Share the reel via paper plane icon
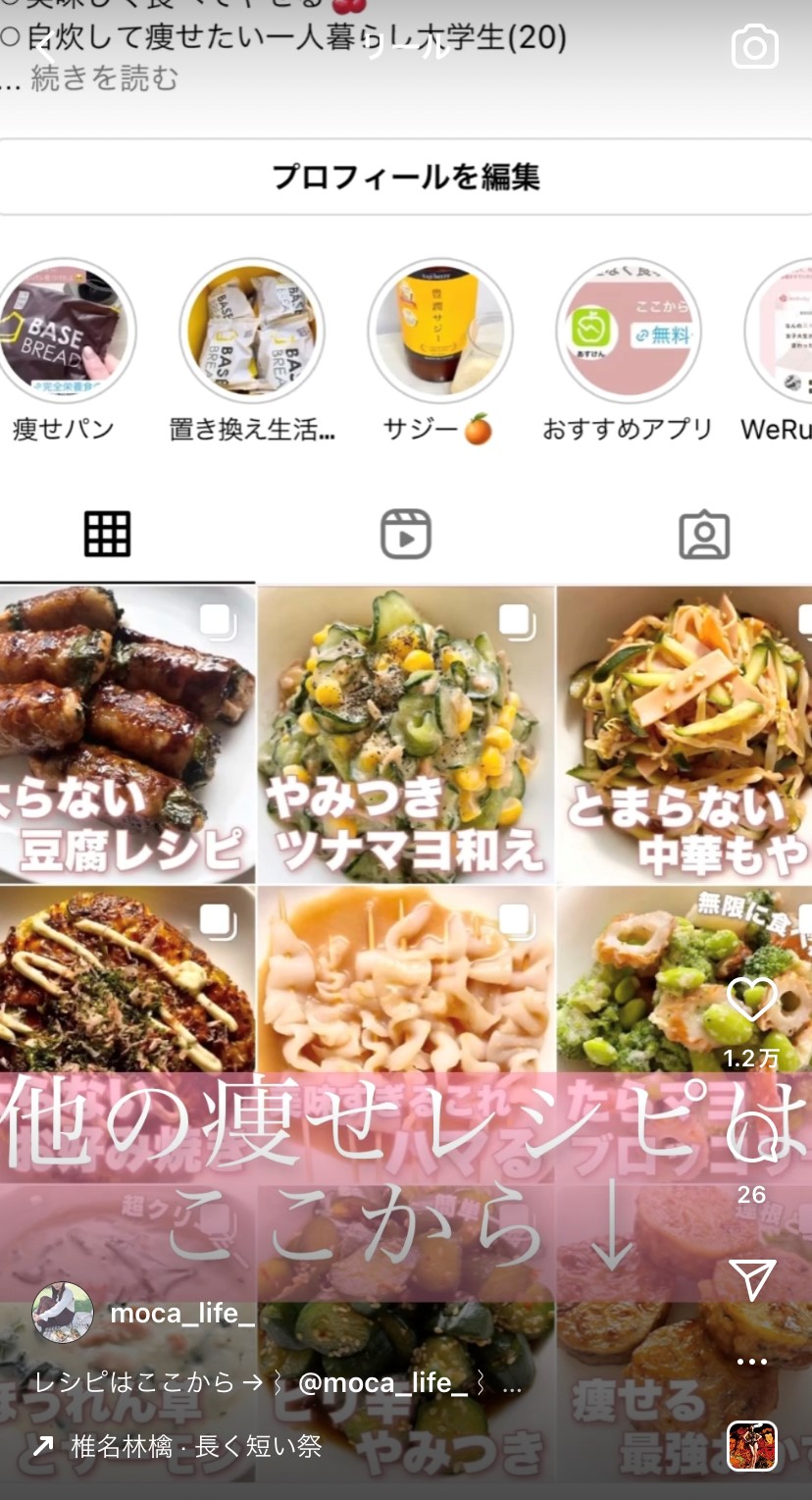Screen dimensions: 812x1500 coord(752,1279)
